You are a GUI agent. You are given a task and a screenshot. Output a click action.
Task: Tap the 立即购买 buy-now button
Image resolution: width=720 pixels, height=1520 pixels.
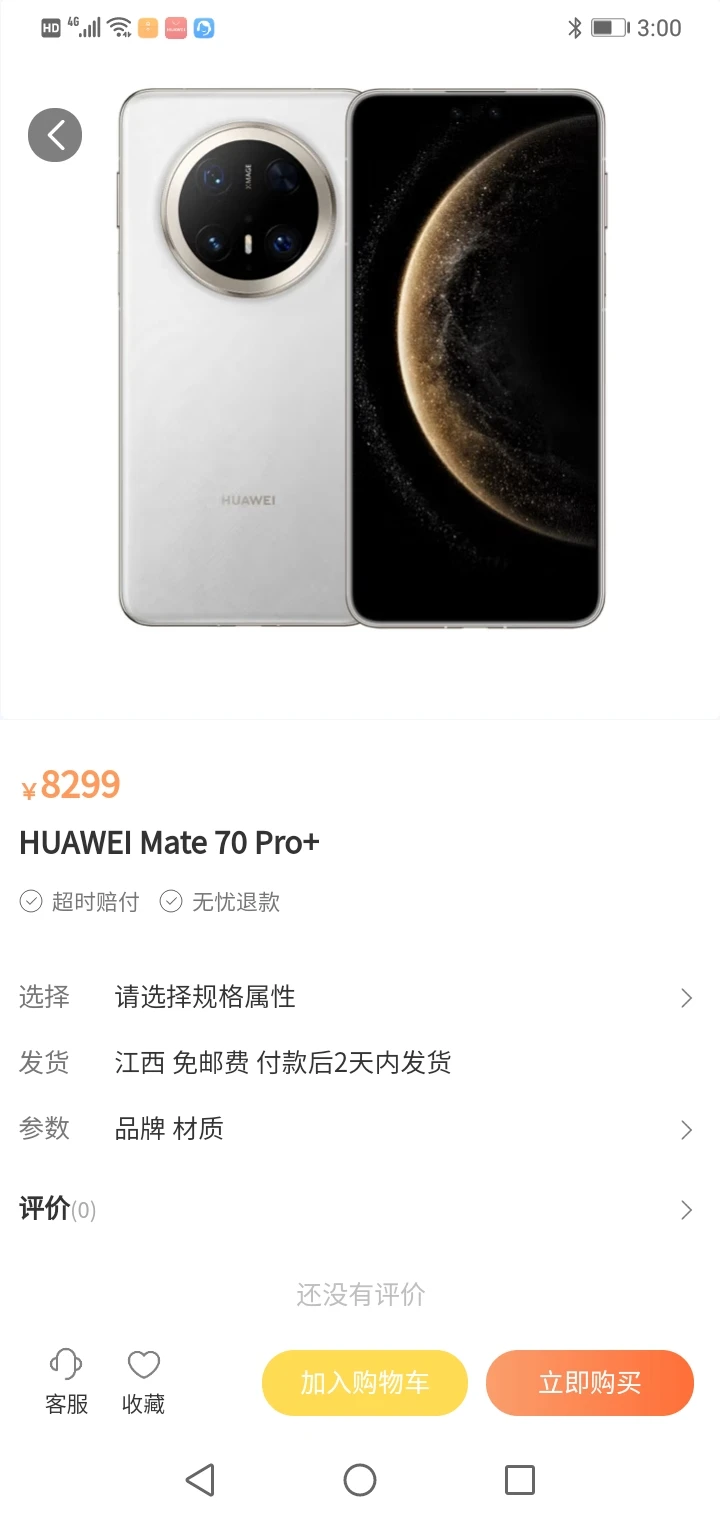point(590,1383)
